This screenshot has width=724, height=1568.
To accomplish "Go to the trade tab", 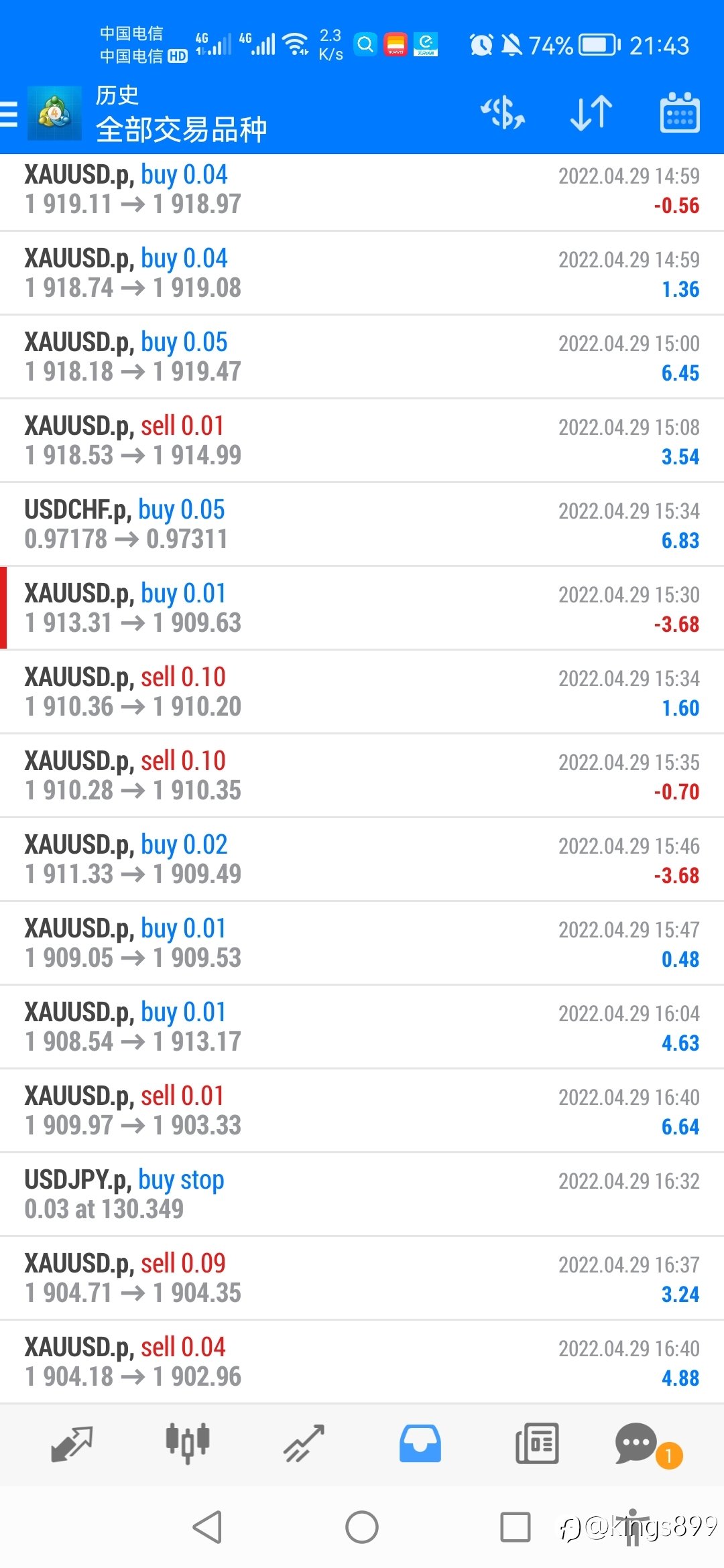I will (x=304, y=1443).
